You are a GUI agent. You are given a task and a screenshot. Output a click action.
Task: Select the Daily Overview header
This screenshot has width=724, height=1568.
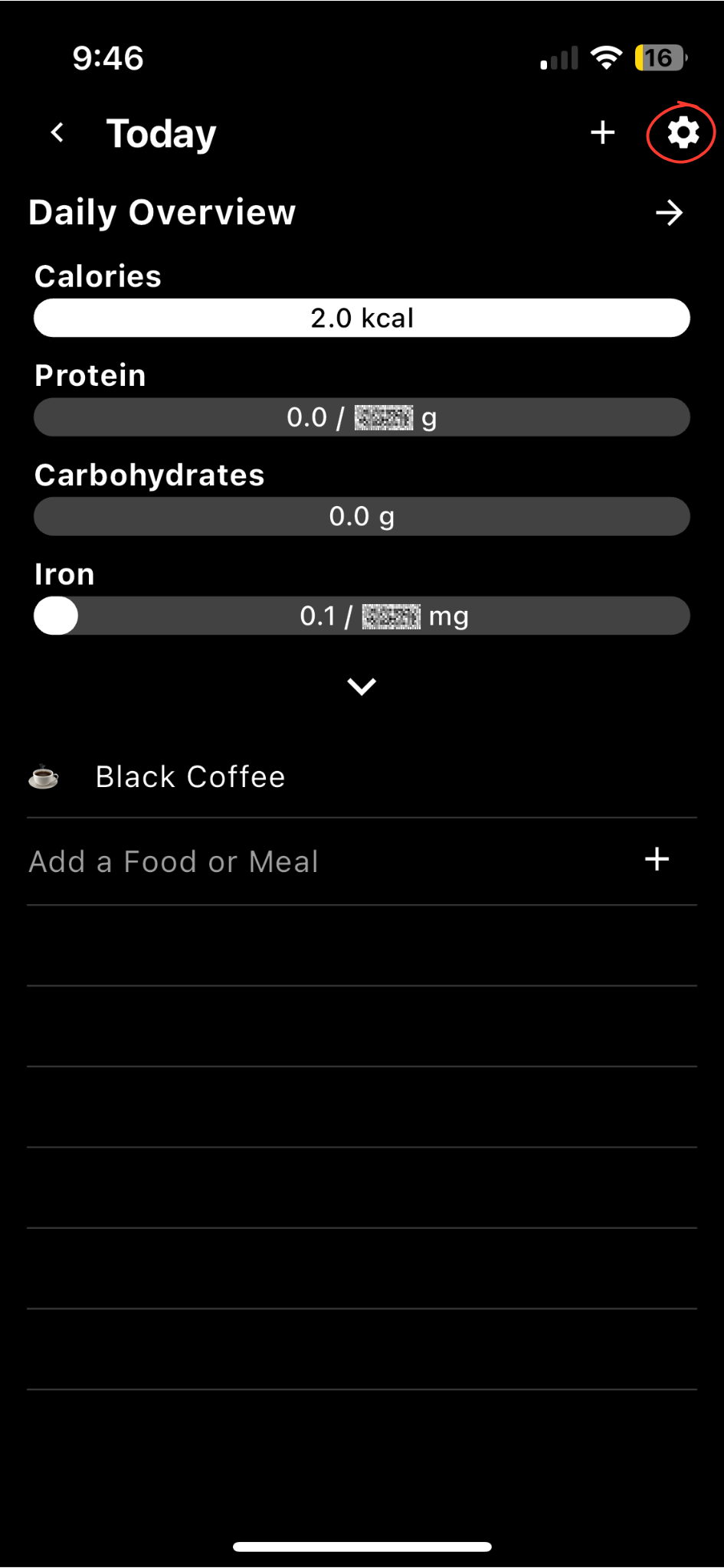click(161, 213)
